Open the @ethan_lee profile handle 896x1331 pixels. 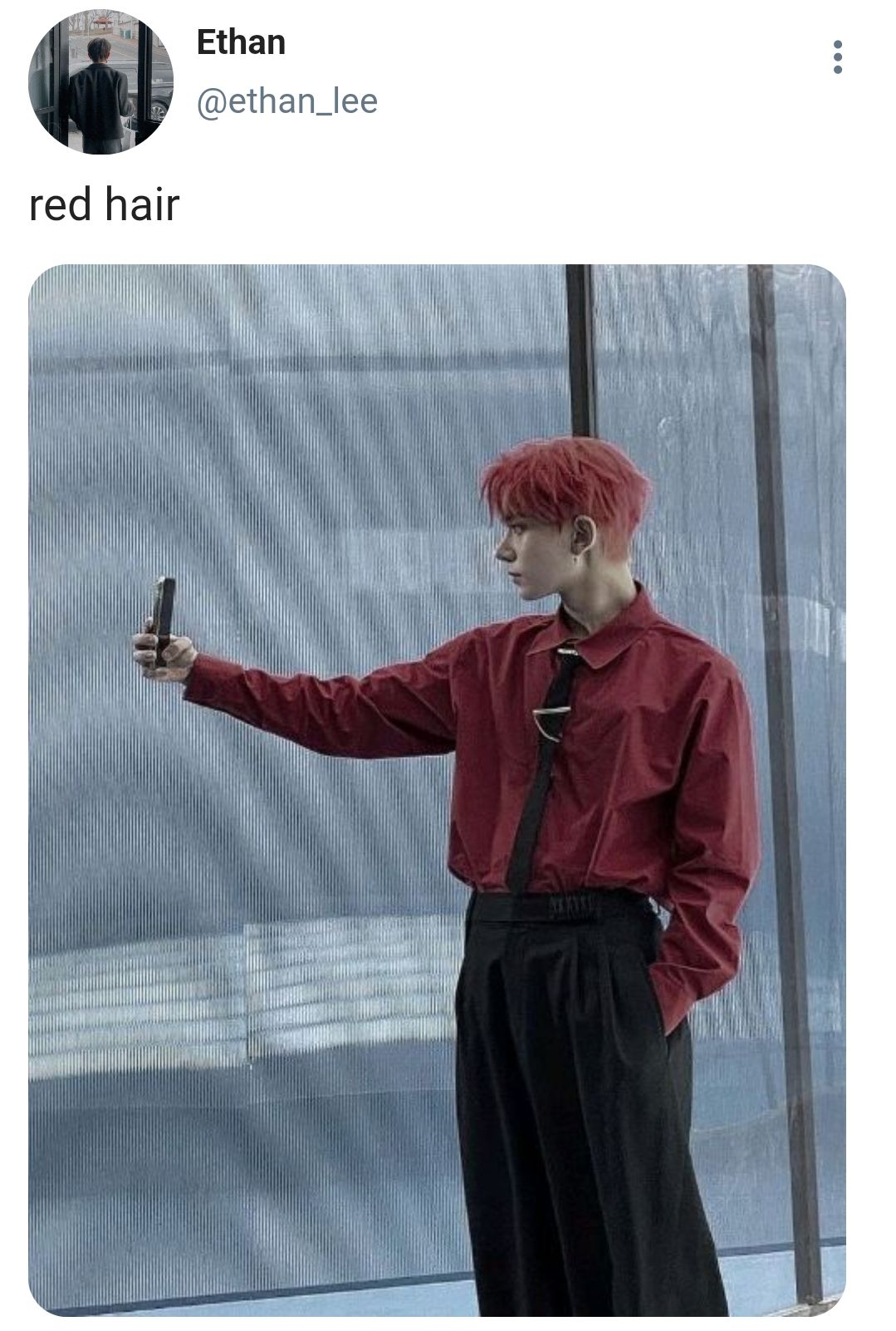tap(286, 101)
